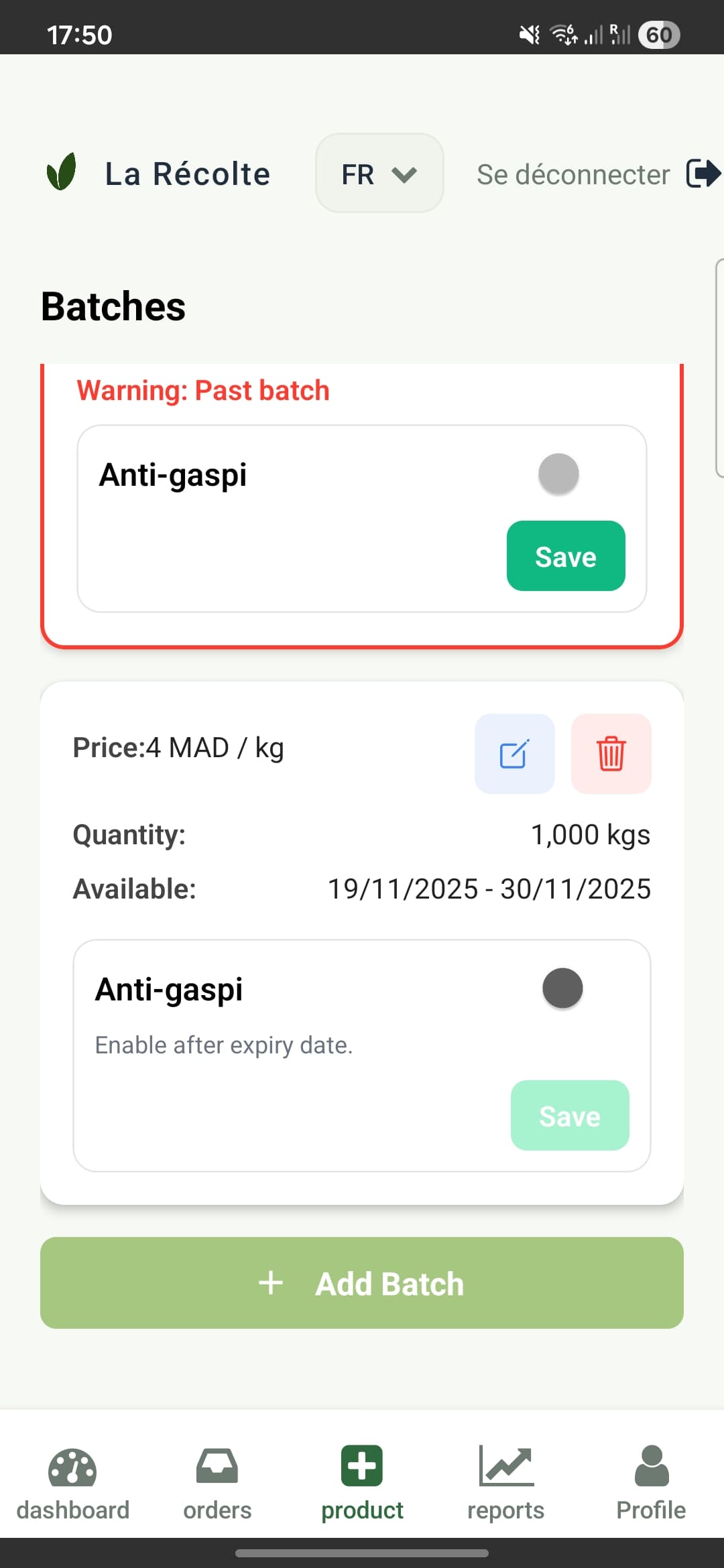This screenshot has height=1568, width=724.
Task: Enable Anti-gaspi in the past batch warning card
Action: pos(558,473)
